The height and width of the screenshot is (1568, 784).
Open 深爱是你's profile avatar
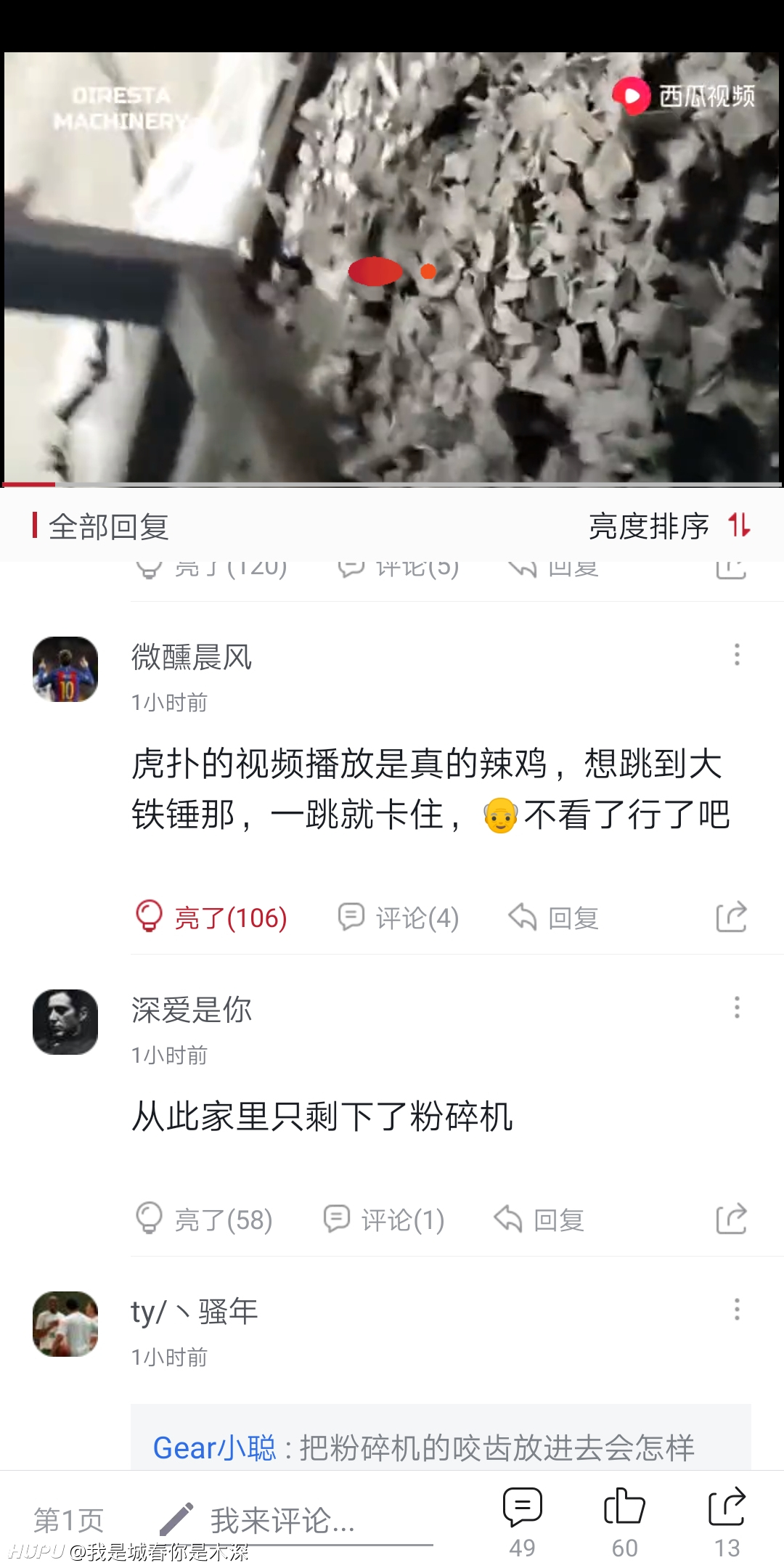pos(65,1022)
